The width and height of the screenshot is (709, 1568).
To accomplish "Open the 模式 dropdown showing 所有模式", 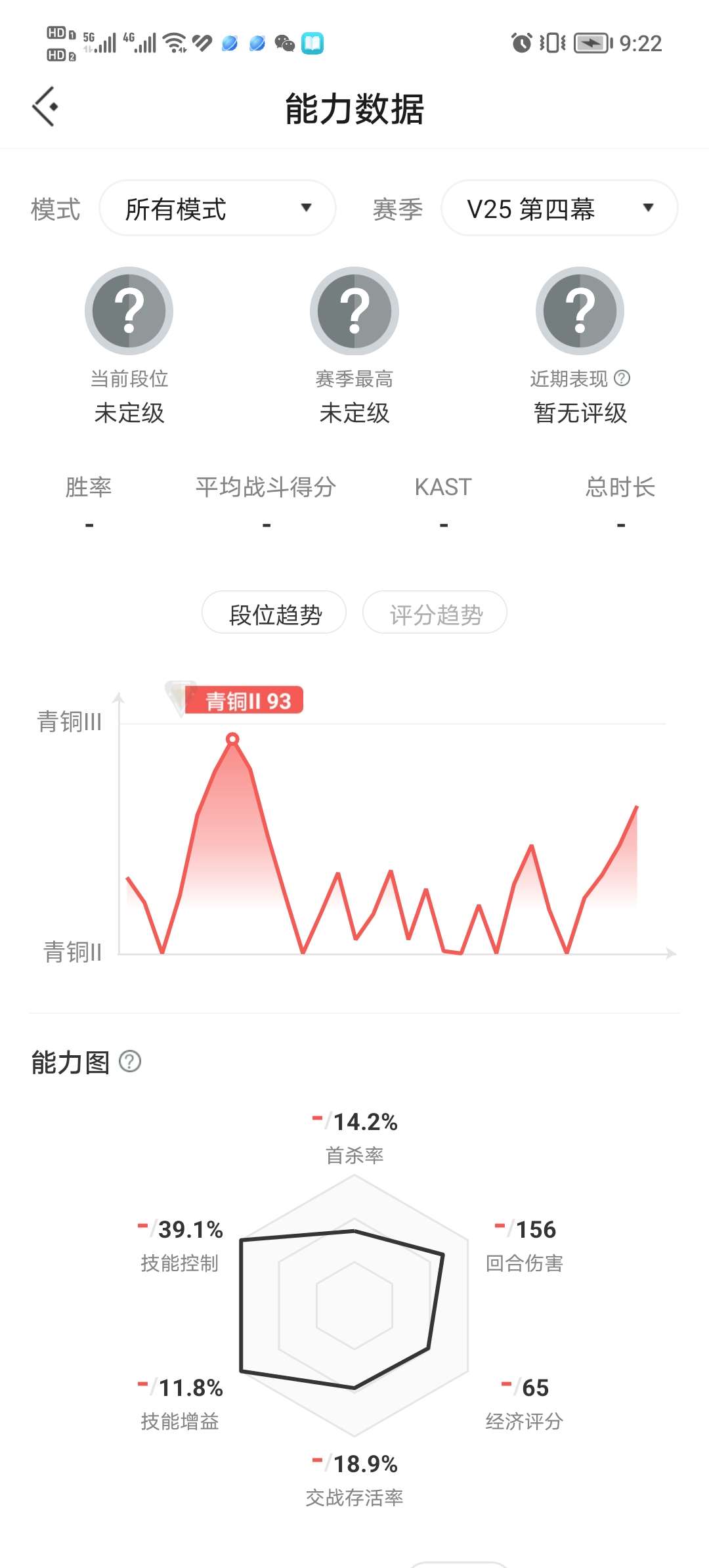I will tap(217, 209).
